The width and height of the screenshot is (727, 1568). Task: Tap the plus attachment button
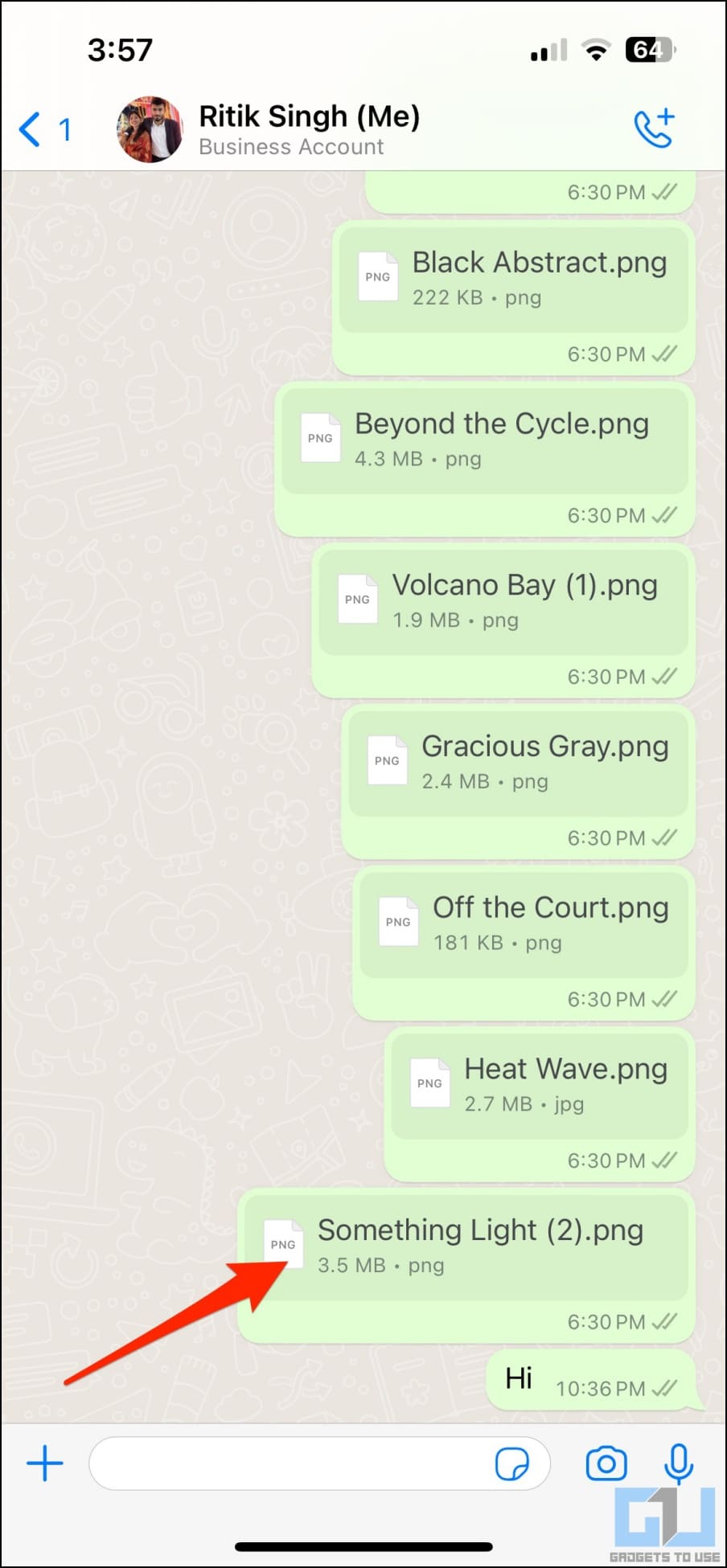tap(45, 1464)
